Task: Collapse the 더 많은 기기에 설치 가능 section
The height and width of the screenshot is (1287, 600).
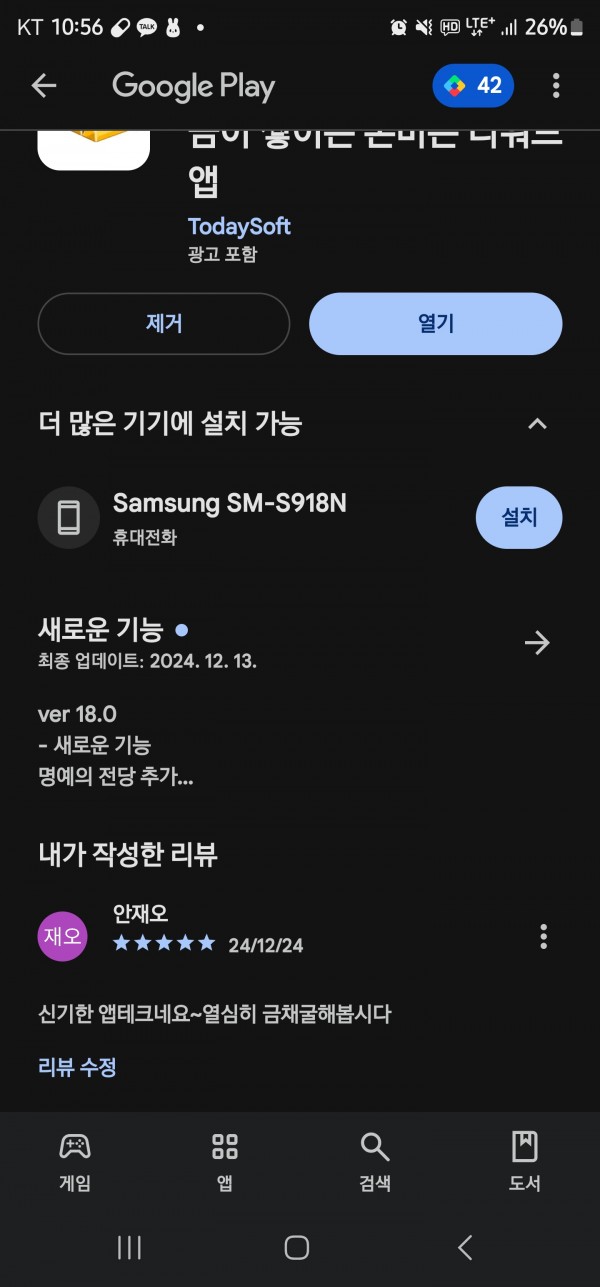Action: (x=537, y=424)
